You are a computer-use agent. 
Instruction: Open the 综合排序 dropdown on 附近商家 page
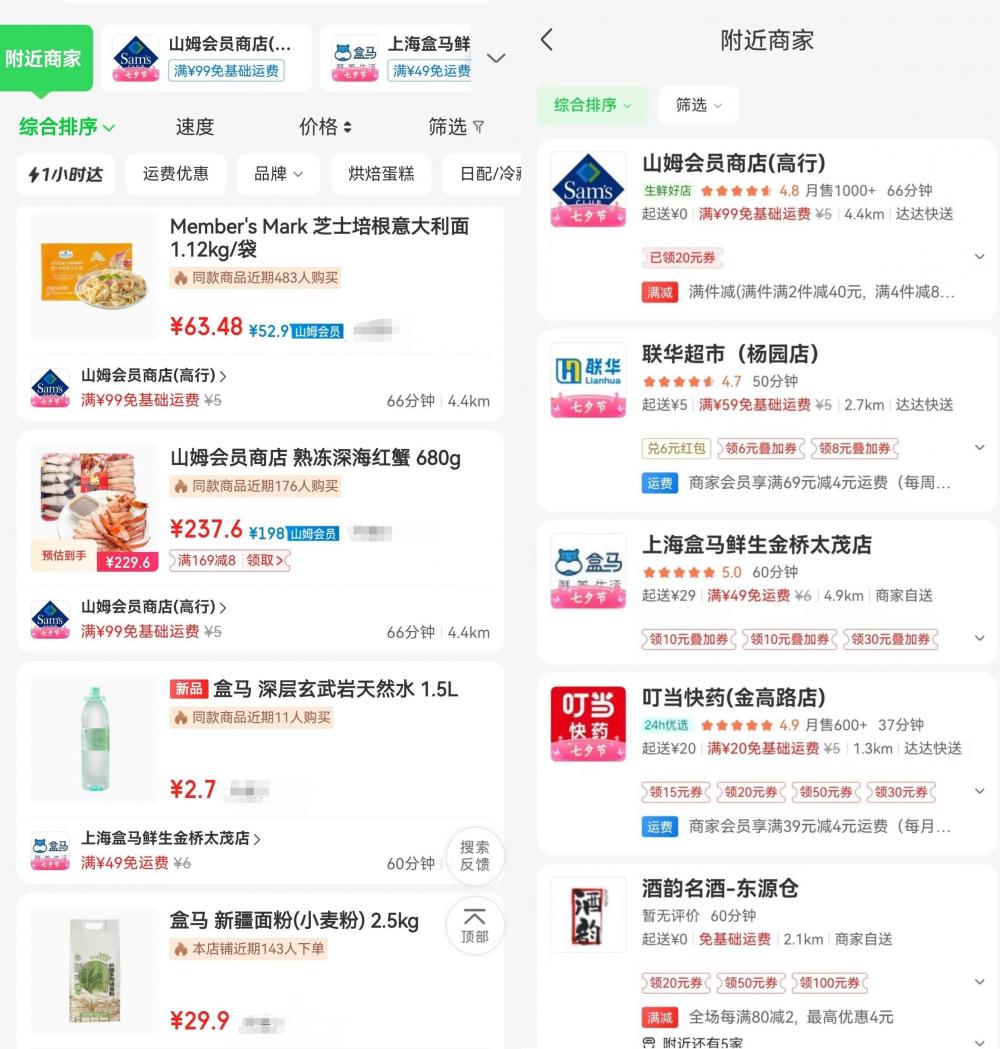[x=592, y=105]
